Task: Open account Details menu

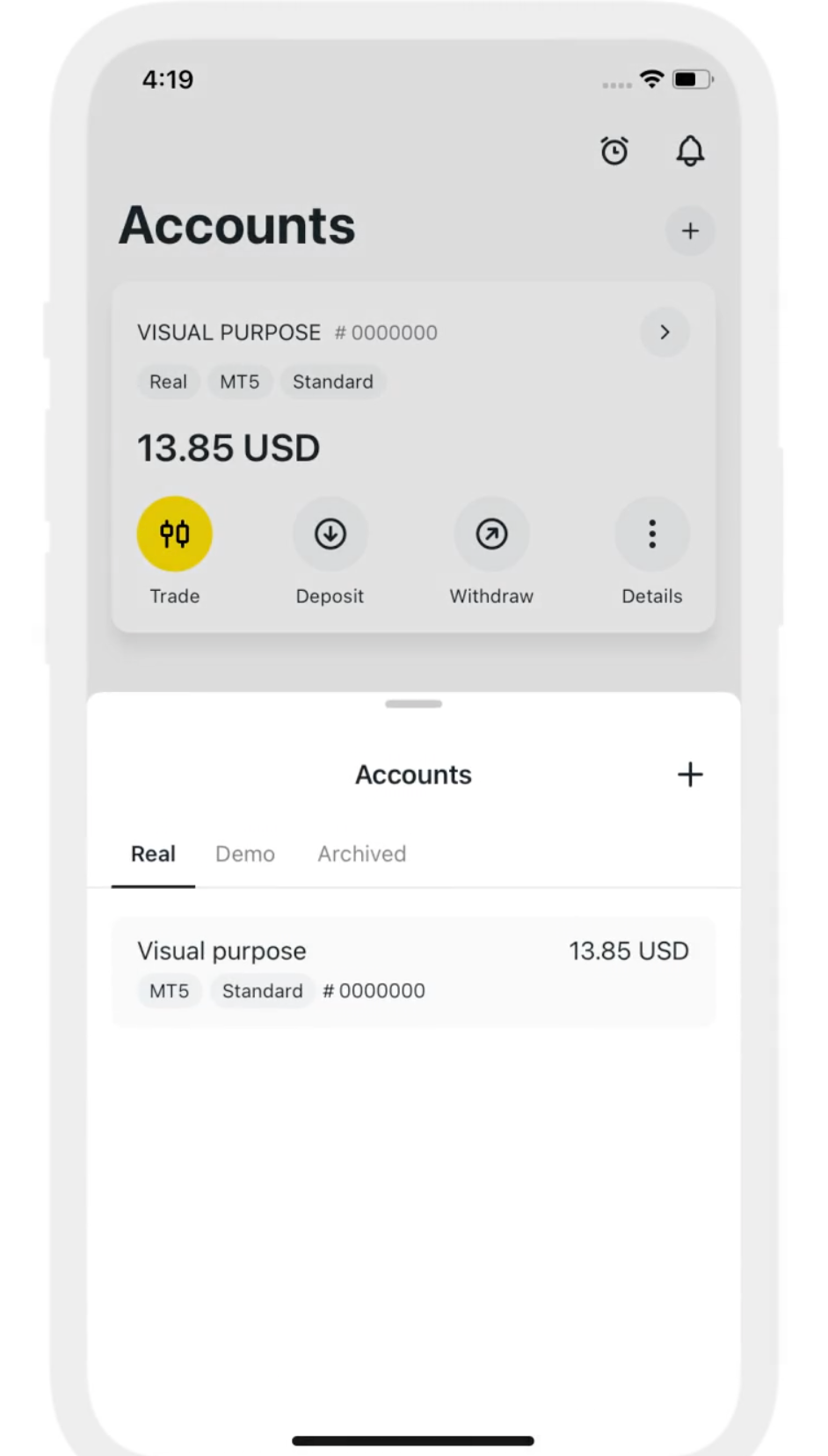Action: 651,535
